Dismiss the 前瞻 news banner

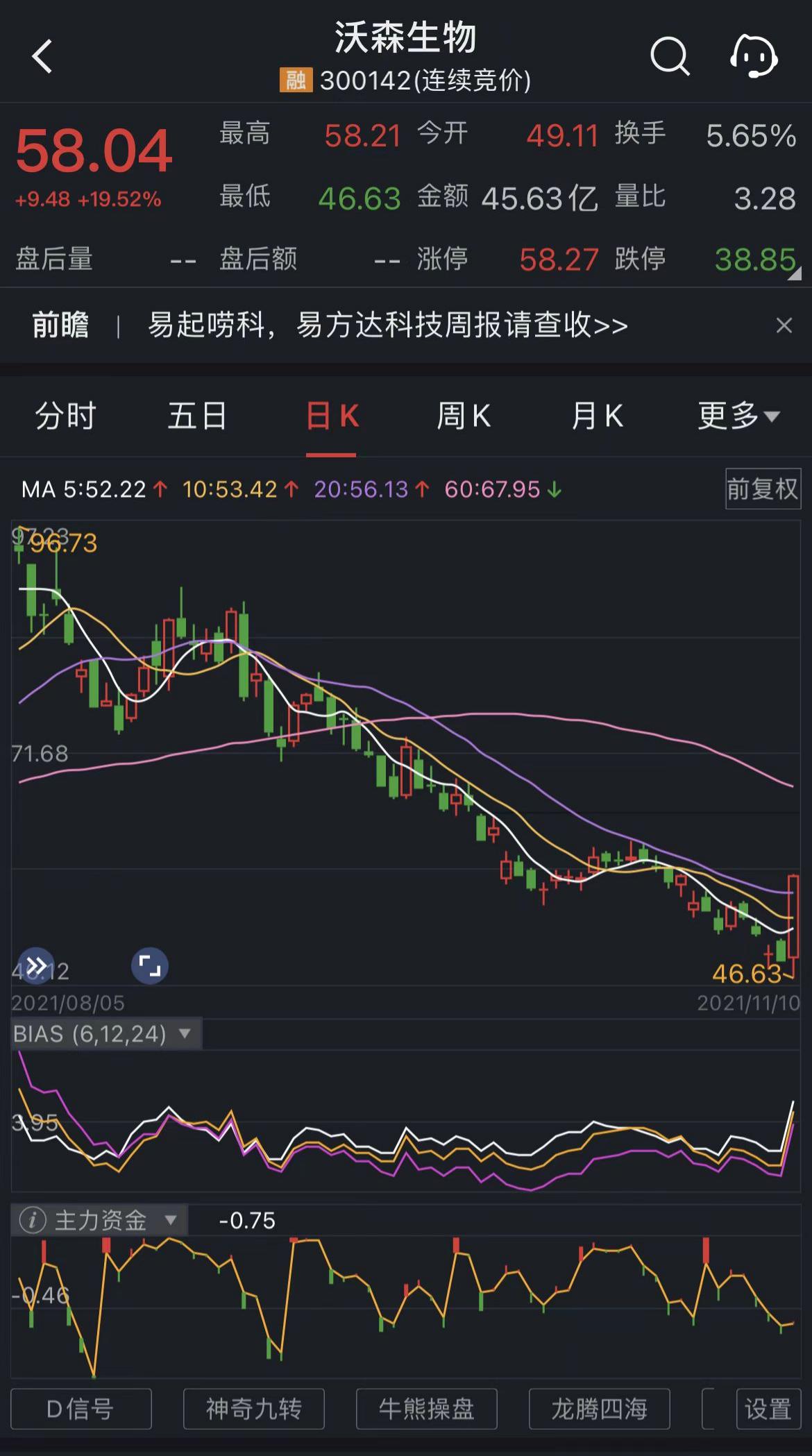(784, 325)
